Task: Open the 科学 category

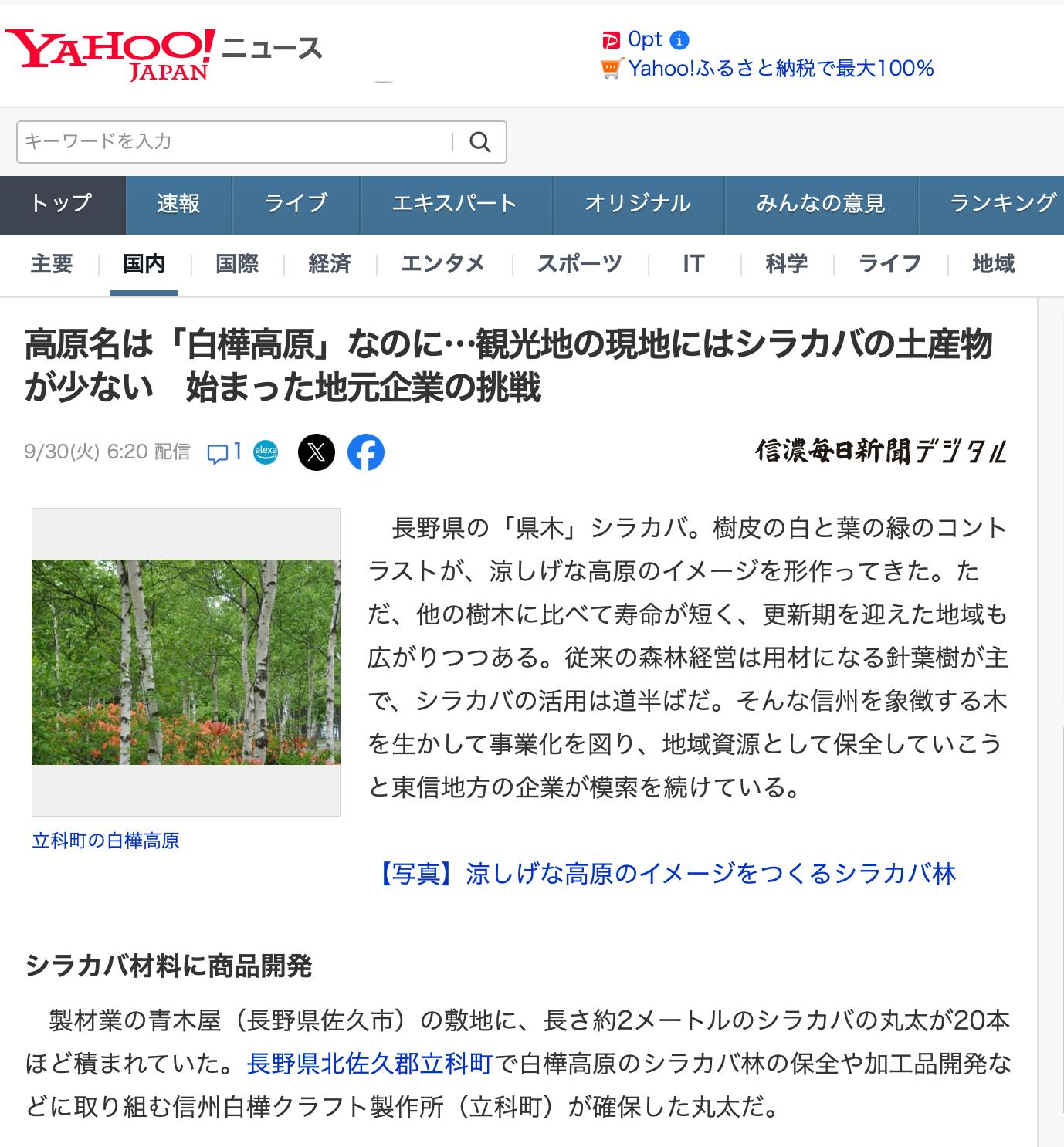Action: (787, 264)
